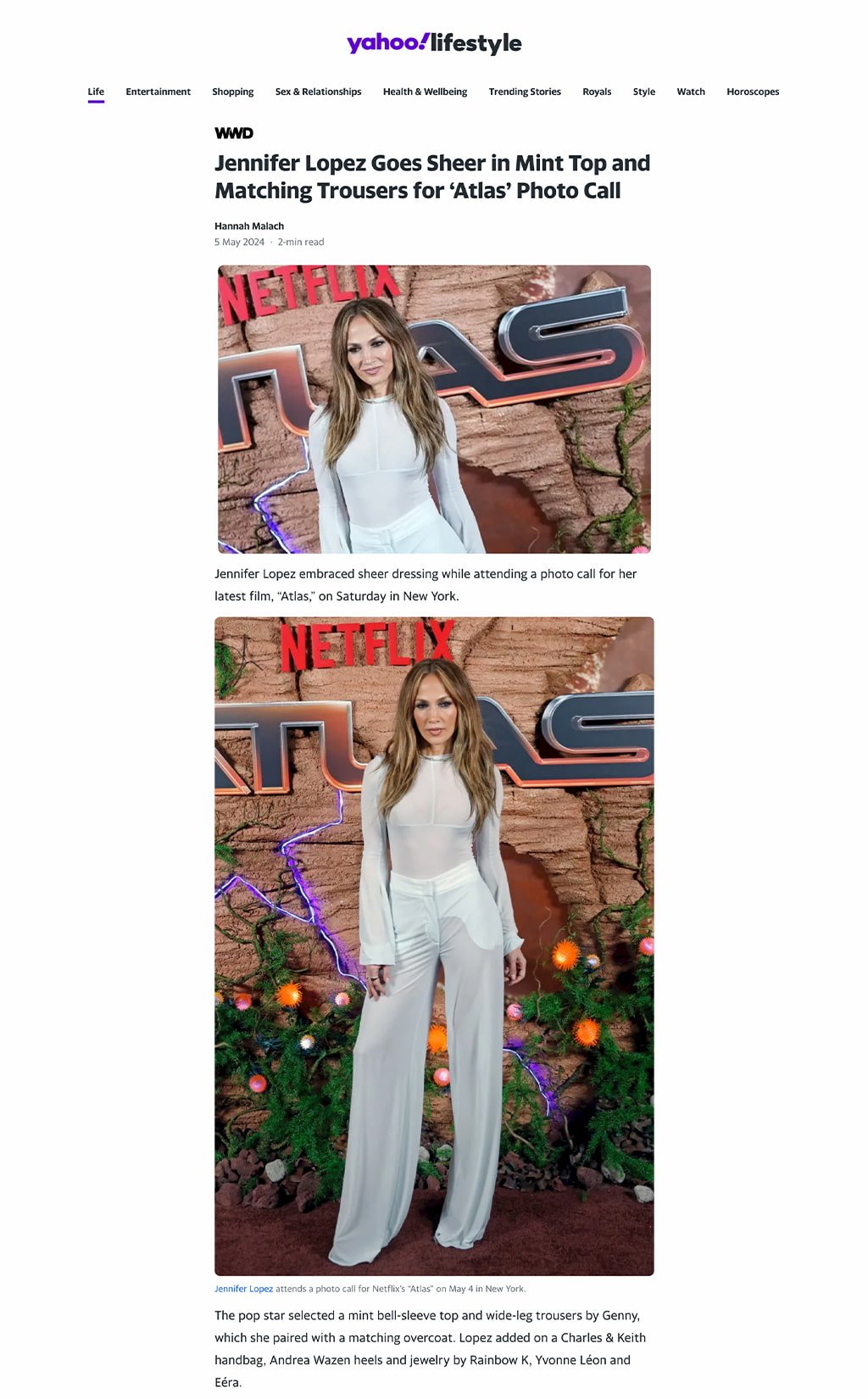
Task: Switch to the Entertainment tab
Action: 158,92
